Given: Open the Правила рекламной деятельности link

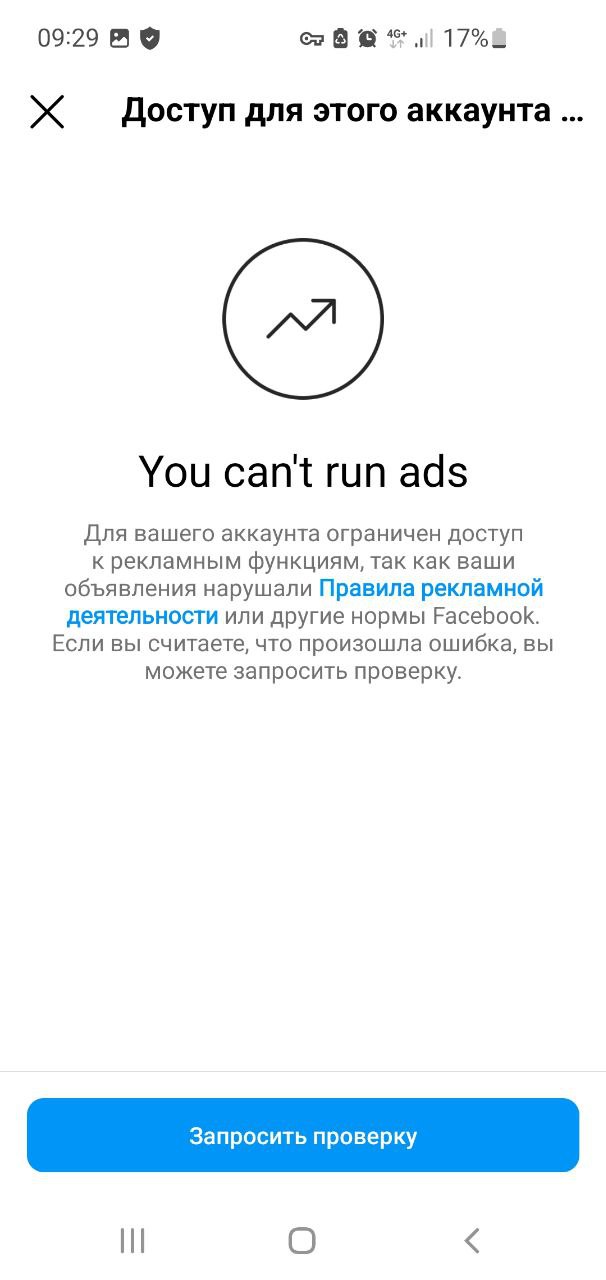Looking at the screenshot, I should tap(430, 588).
